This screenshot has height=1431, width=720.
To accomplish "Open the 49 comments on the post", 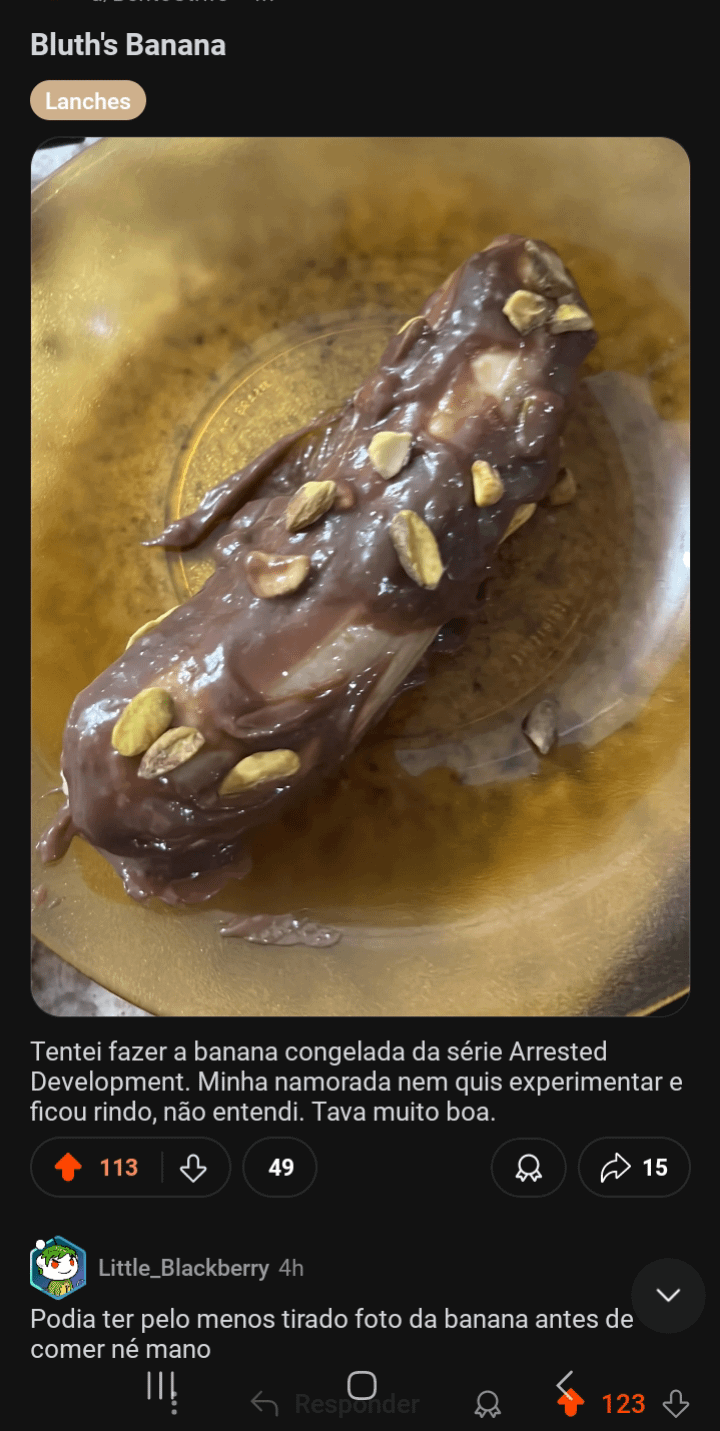I will (x=280, y=1167).
